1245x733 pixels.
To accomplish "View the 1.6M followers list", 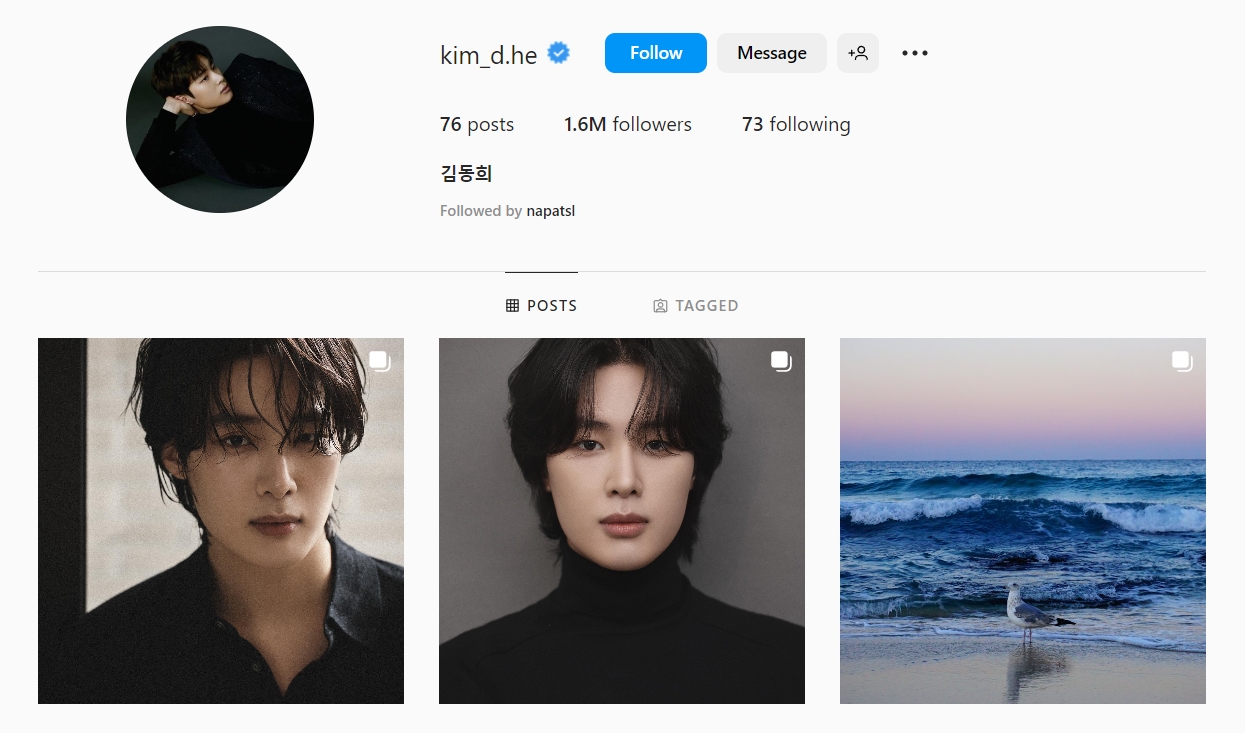I will coord(627,125).
